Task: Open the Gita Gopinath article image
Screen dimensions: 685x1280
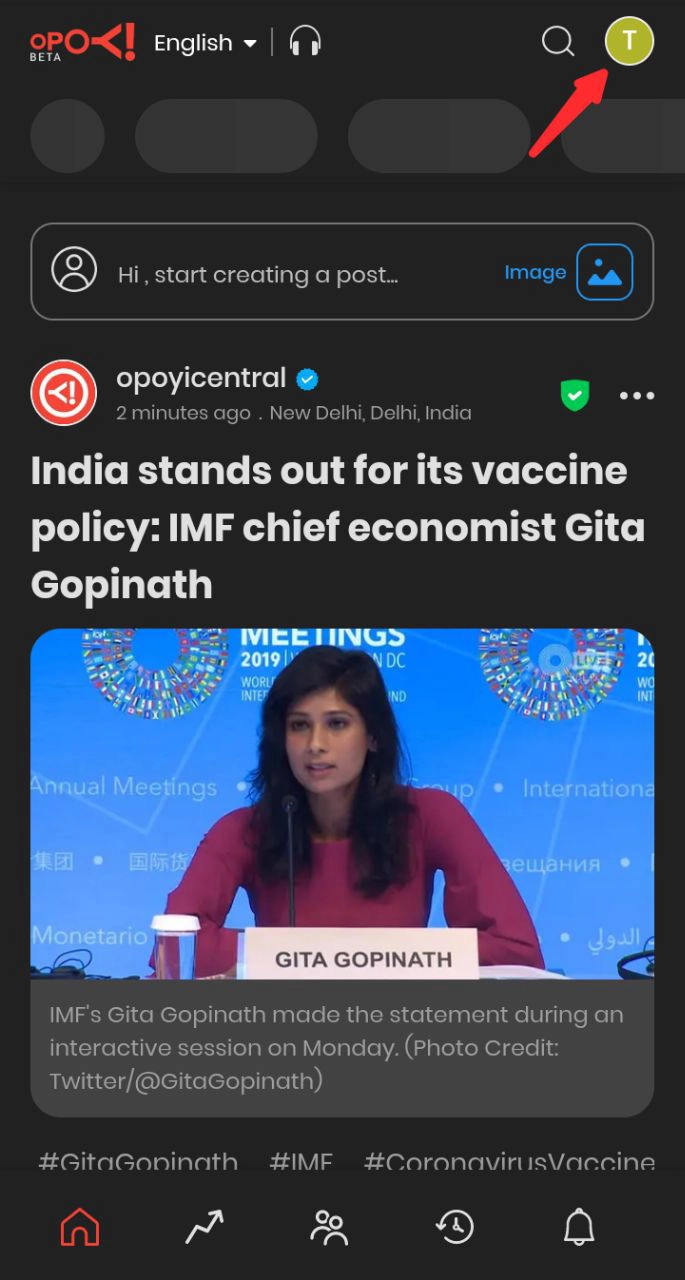Action: coord(342,803)
